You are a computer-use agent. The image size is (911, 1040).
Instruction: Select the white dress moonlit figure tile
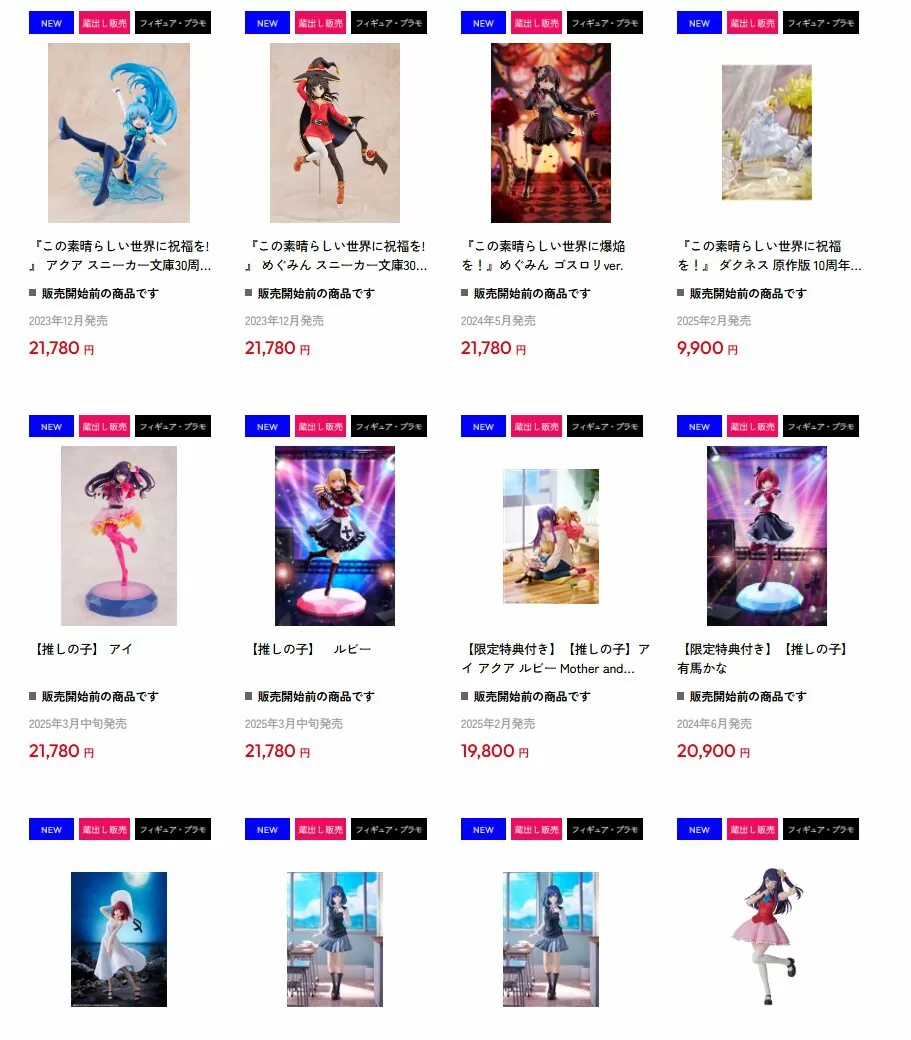[119, 939]
